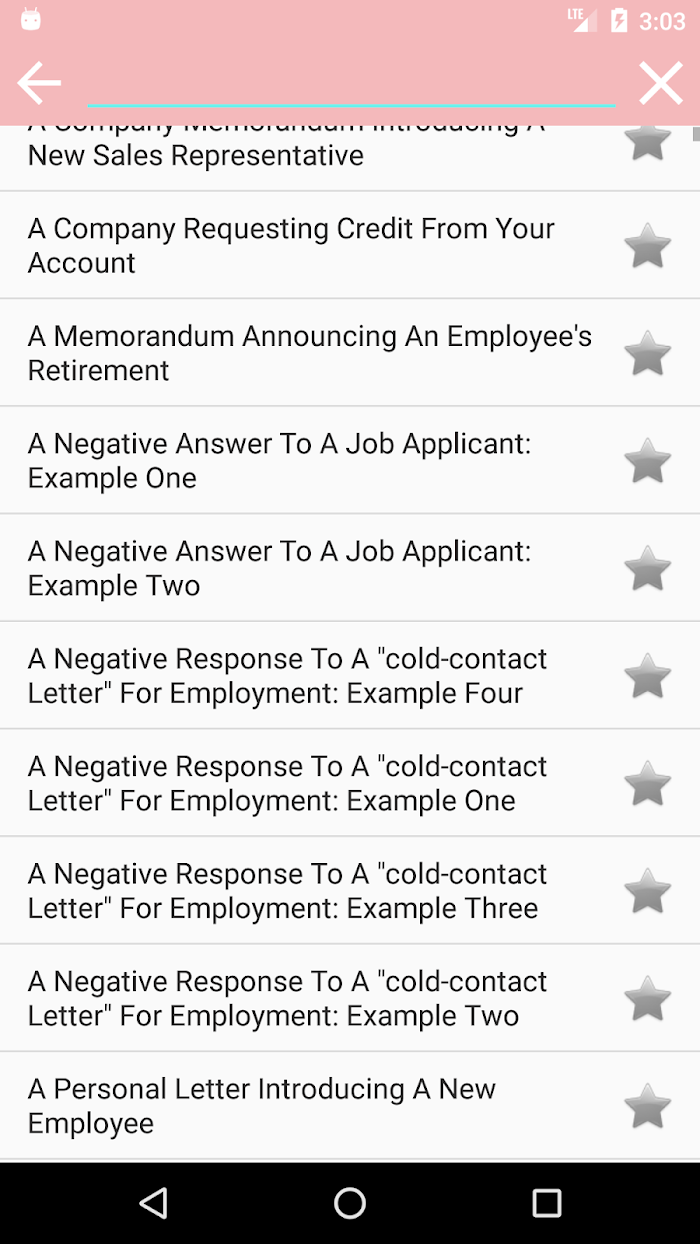Go back using the top arrow
This screenshot has height=1244, width=700.
pyautogui.click(x=39, y=83)
